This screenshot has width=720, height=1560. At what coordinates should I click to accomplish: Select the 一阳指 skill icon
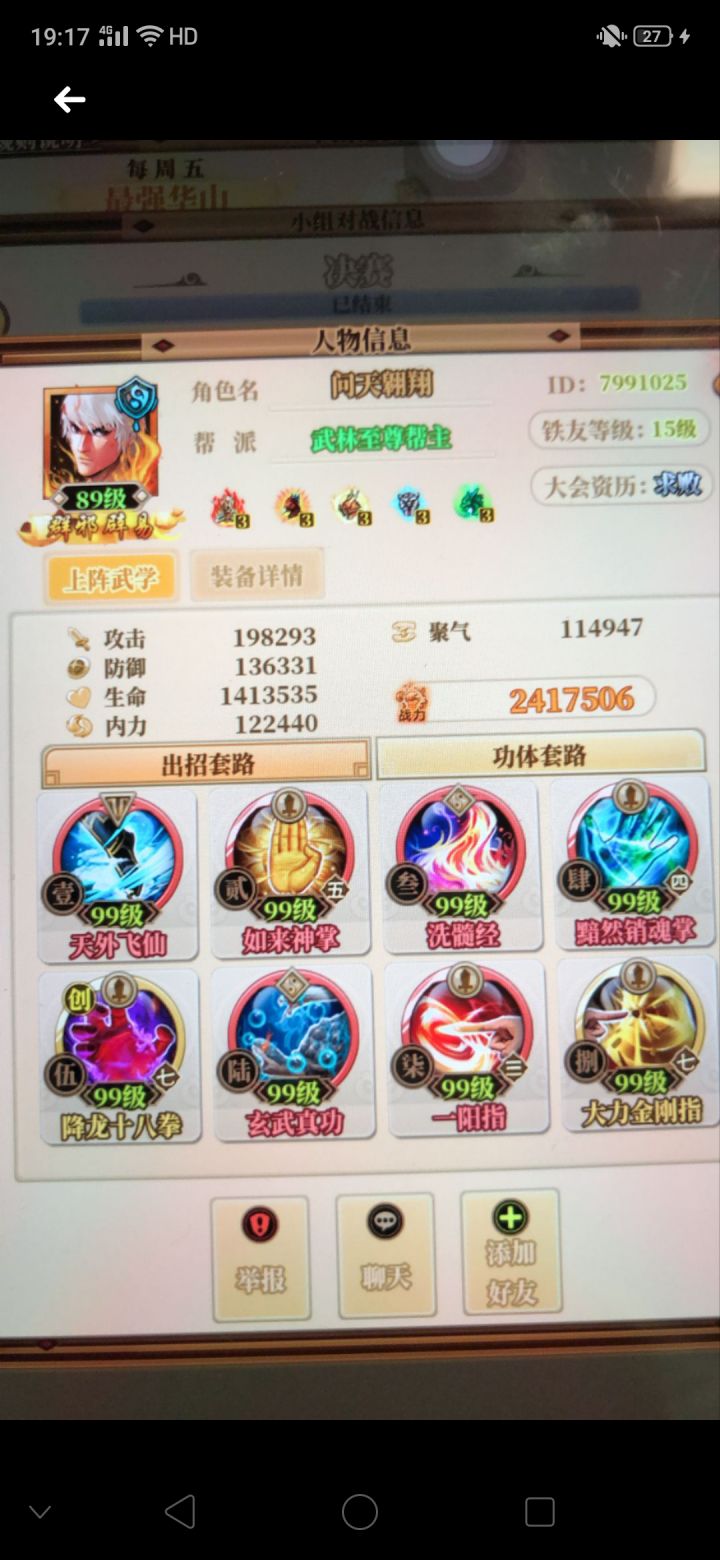[463, 1040]
